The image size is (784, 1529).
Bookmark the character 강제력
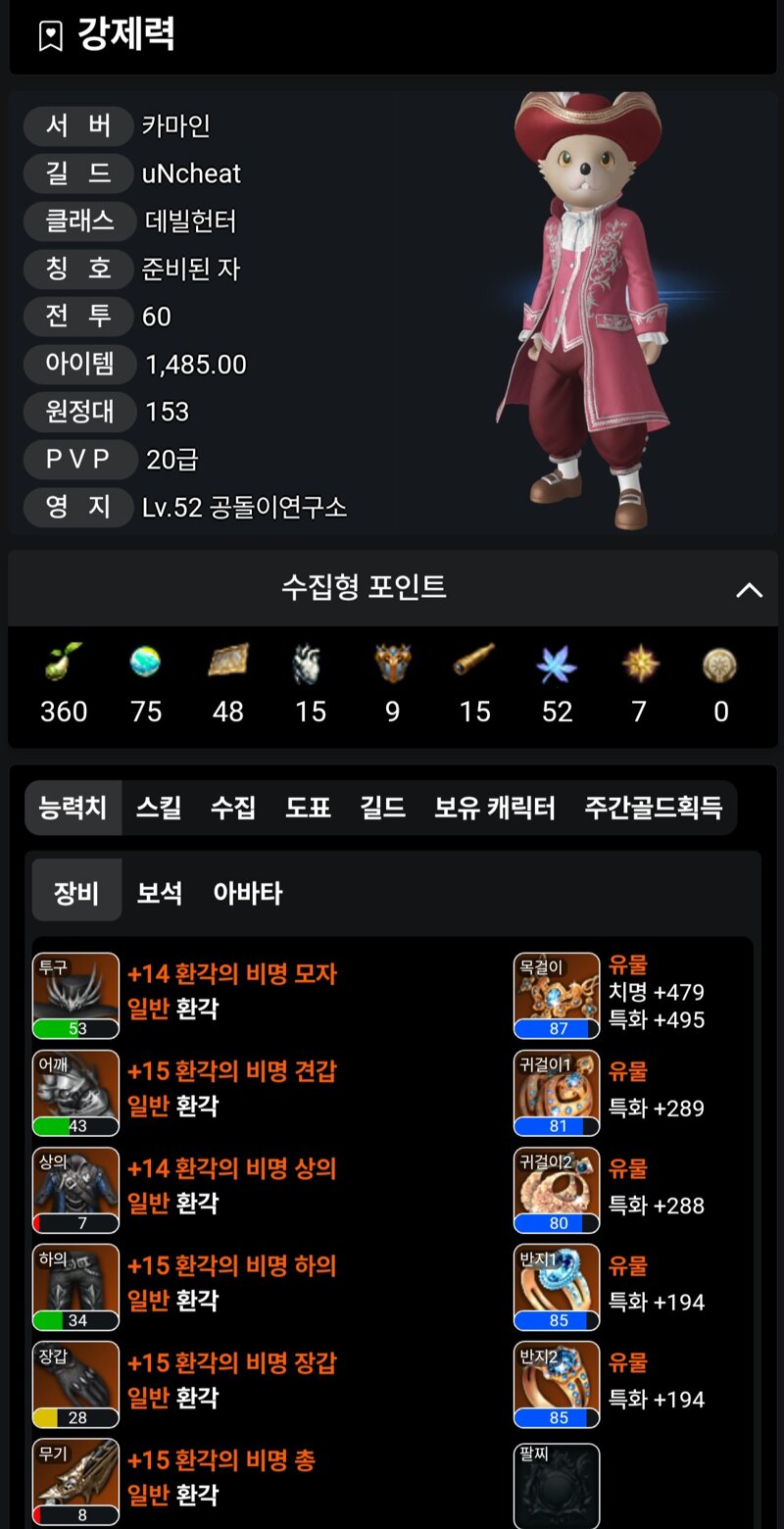(x=50, y=37)
